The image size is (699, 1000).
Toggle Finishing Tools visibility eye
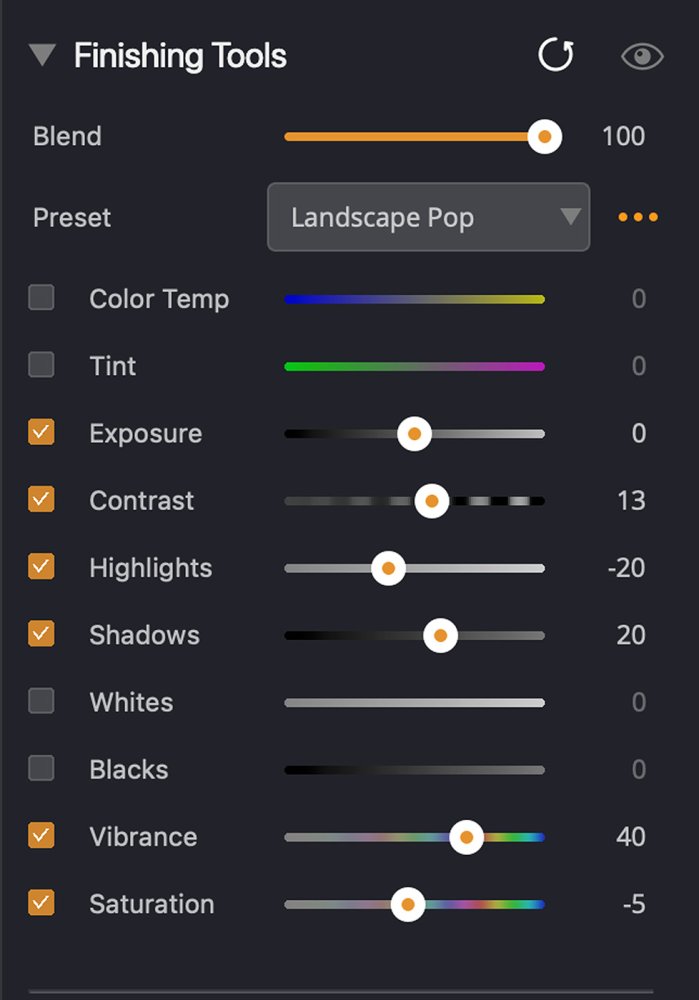(x=642, y=56)
